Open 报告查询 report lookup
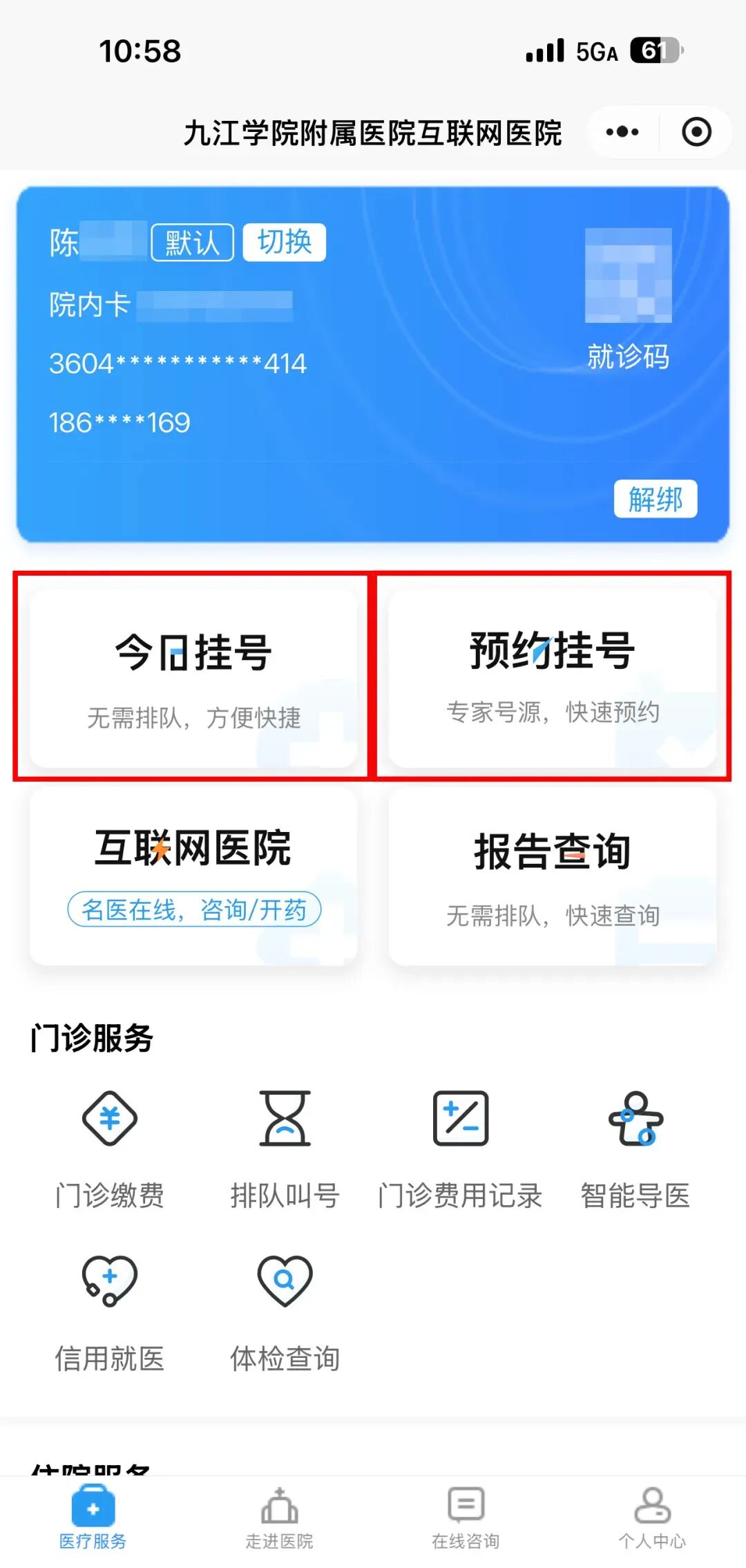This screenshot has height=1568, width=746. click(x=553, y=876)
